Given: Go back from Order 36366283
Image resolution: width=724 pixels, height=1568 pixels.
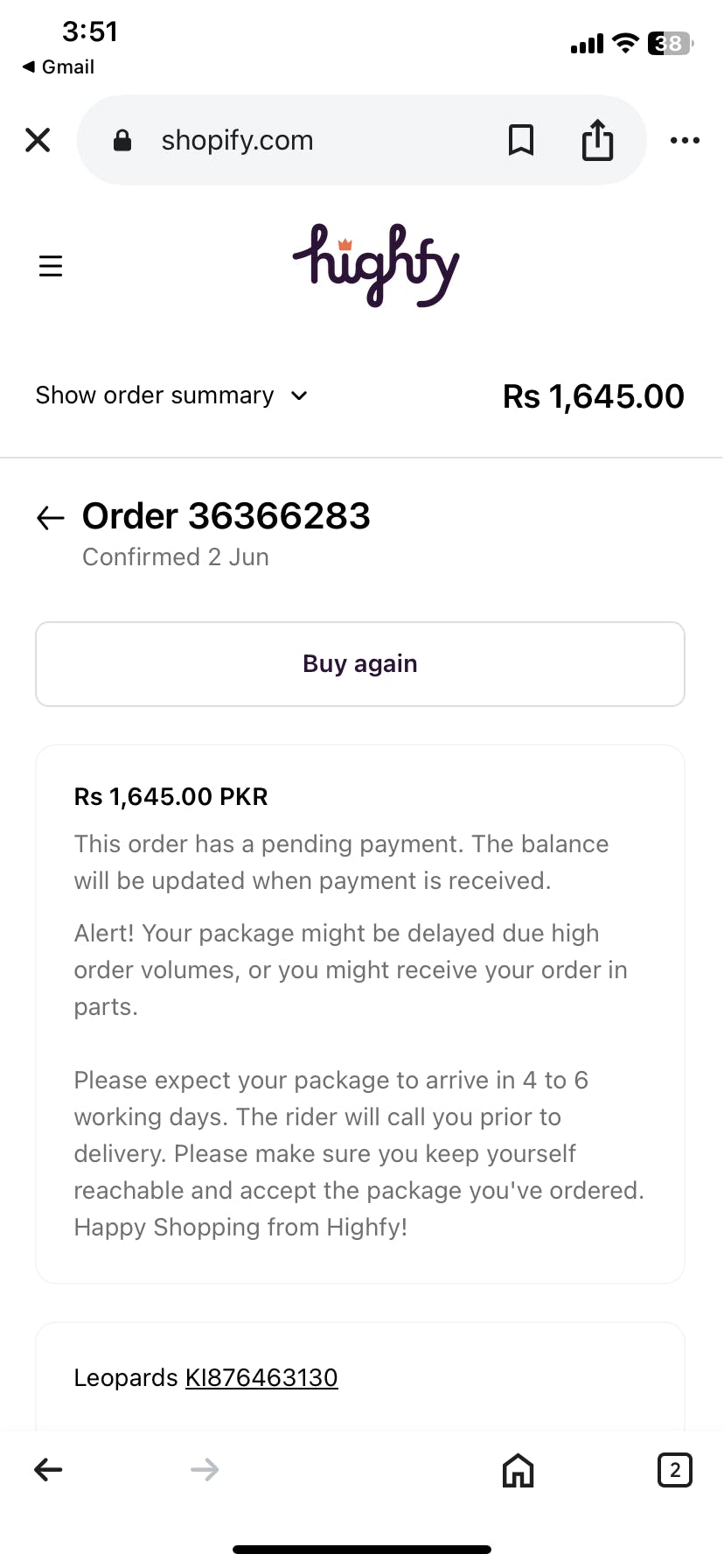Looking at the screenshot, I should (x=51, y=518).
